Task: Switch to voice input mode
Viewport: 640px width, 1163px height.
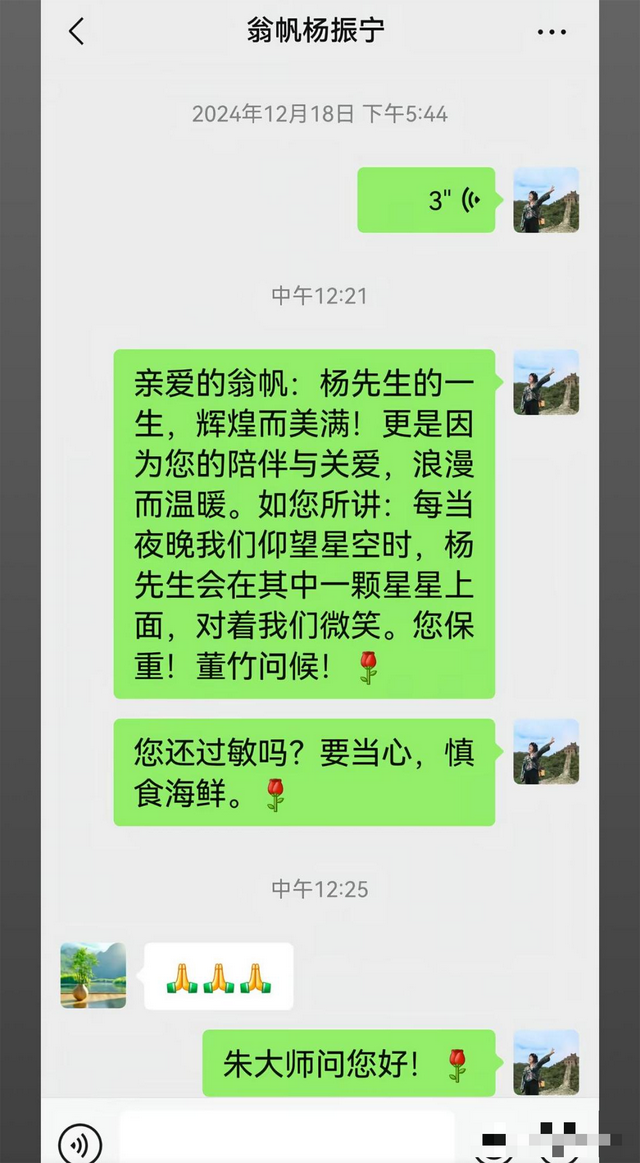Action: coord(80,1143)
